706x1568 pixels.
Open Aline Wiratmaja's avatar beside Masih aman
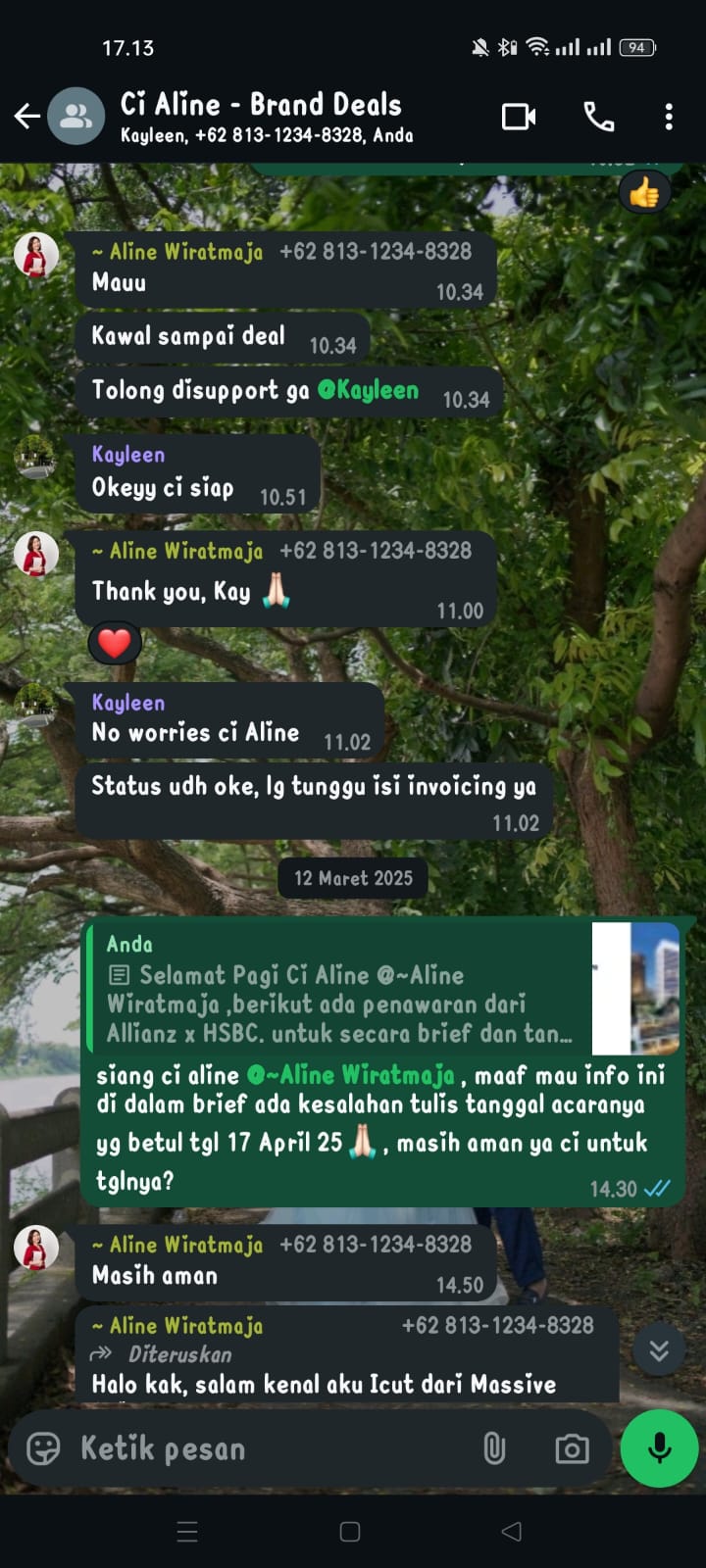[x=36, y=1247]
